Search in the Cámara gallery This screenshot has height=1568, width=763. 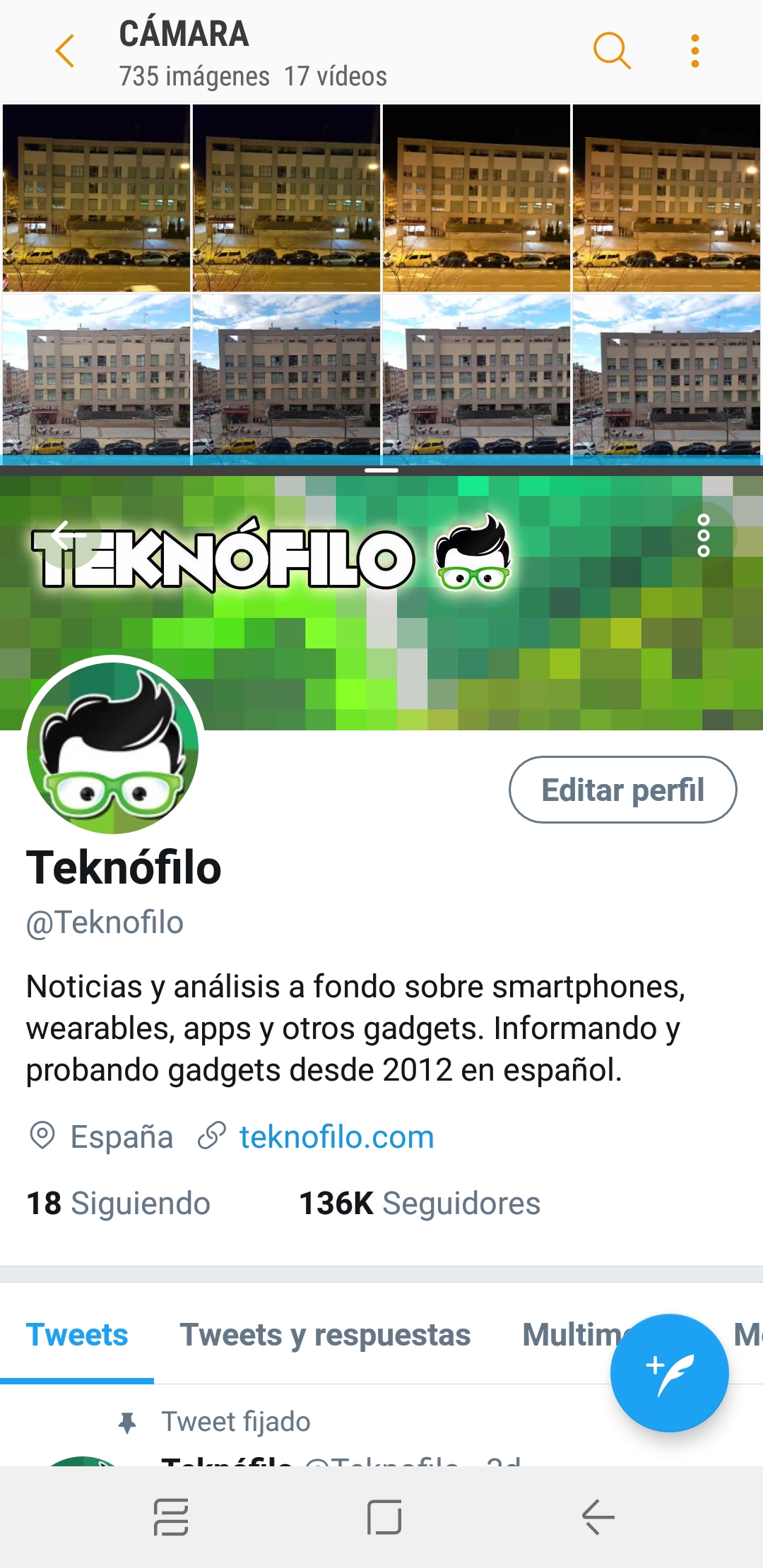[x=611, y=51]
